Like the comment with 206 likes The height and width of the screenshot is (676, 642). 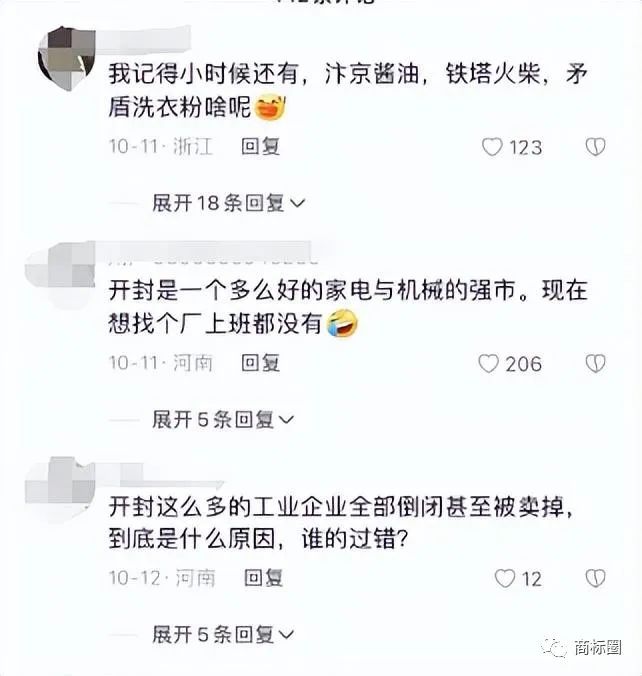[x=488, y=363]
